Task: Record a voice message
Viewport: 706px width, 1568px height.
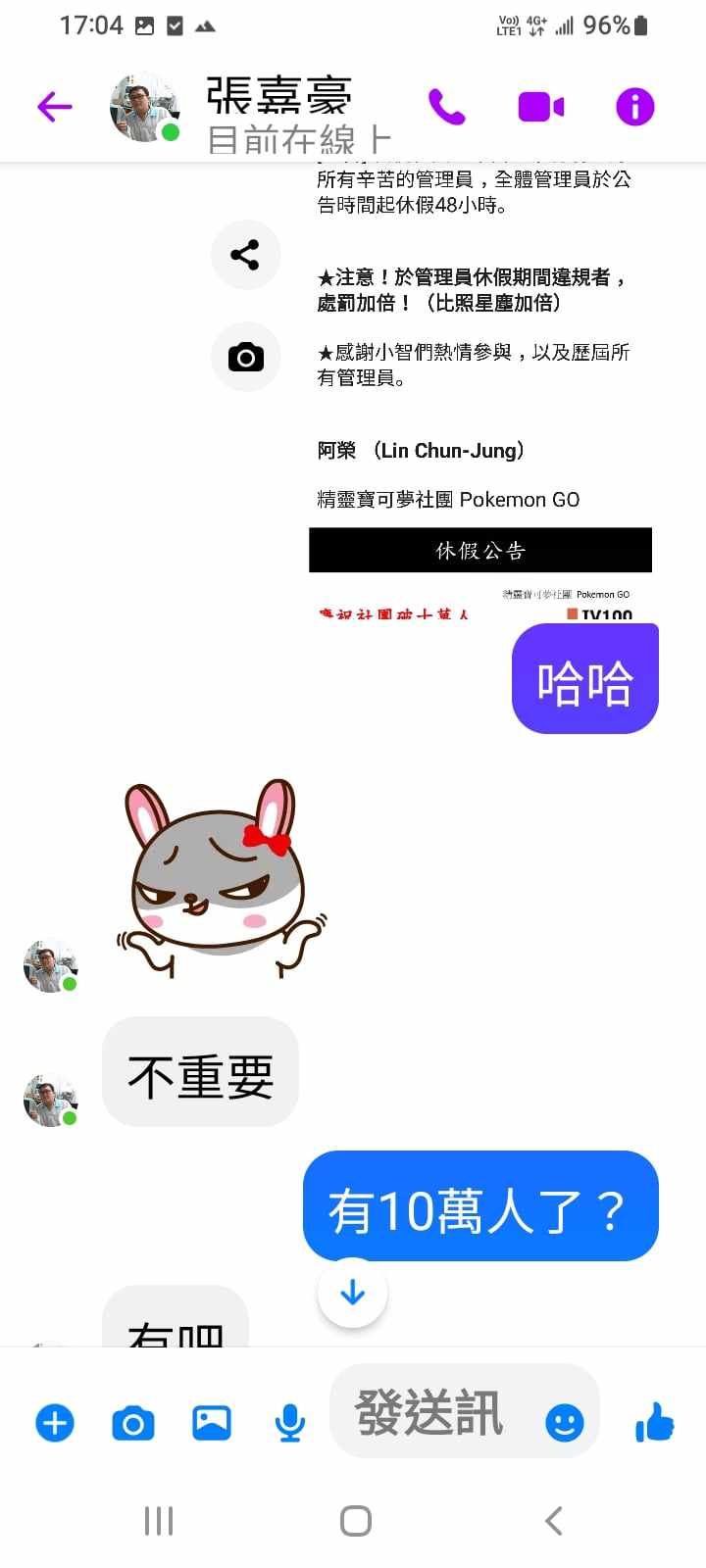Action: click(289, 1422)
